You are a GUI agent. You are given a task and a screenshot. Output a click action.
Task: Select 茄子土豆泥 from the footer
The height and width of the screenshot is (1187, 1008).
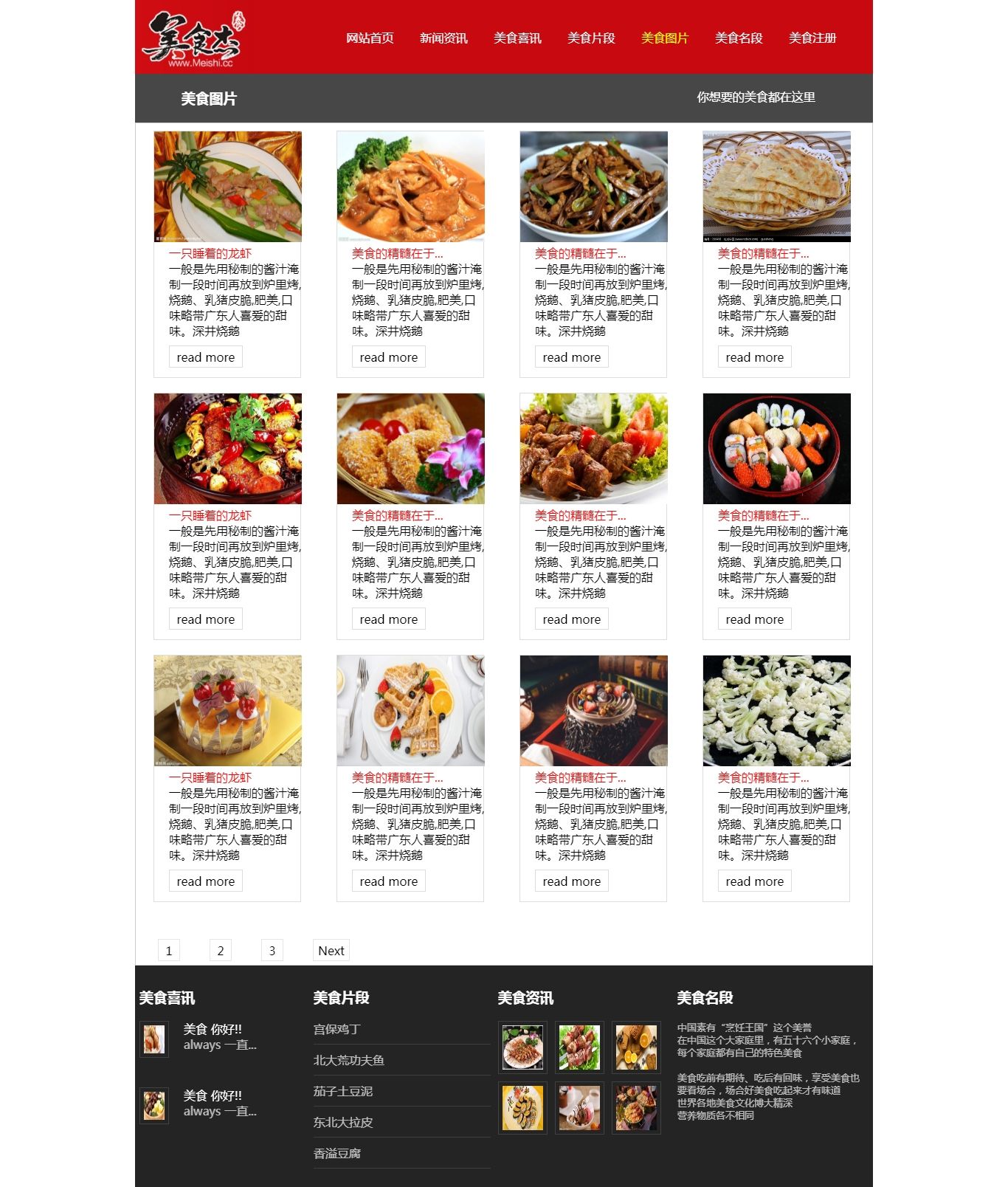[343, 1091]
